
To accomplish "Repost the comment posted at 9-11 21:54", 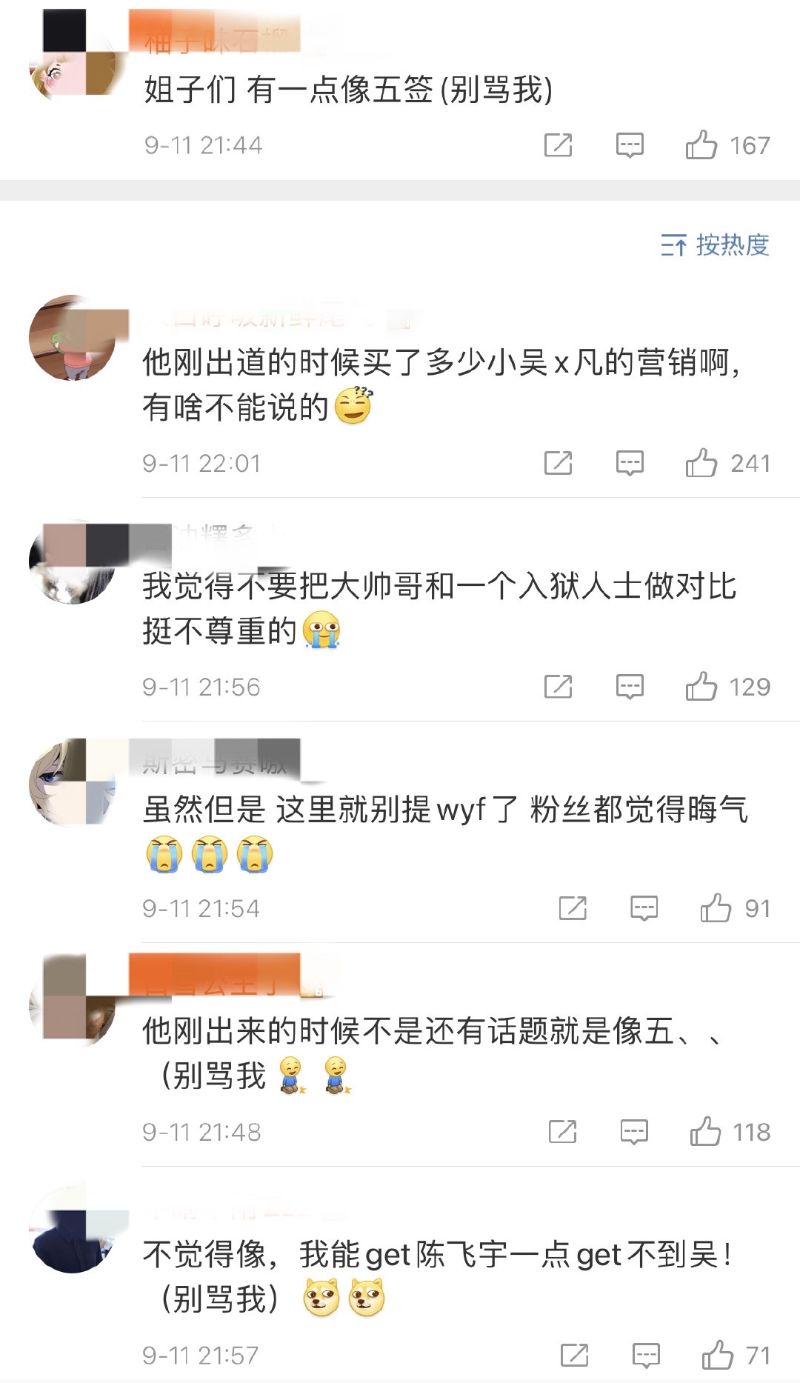I will point(572,908).
